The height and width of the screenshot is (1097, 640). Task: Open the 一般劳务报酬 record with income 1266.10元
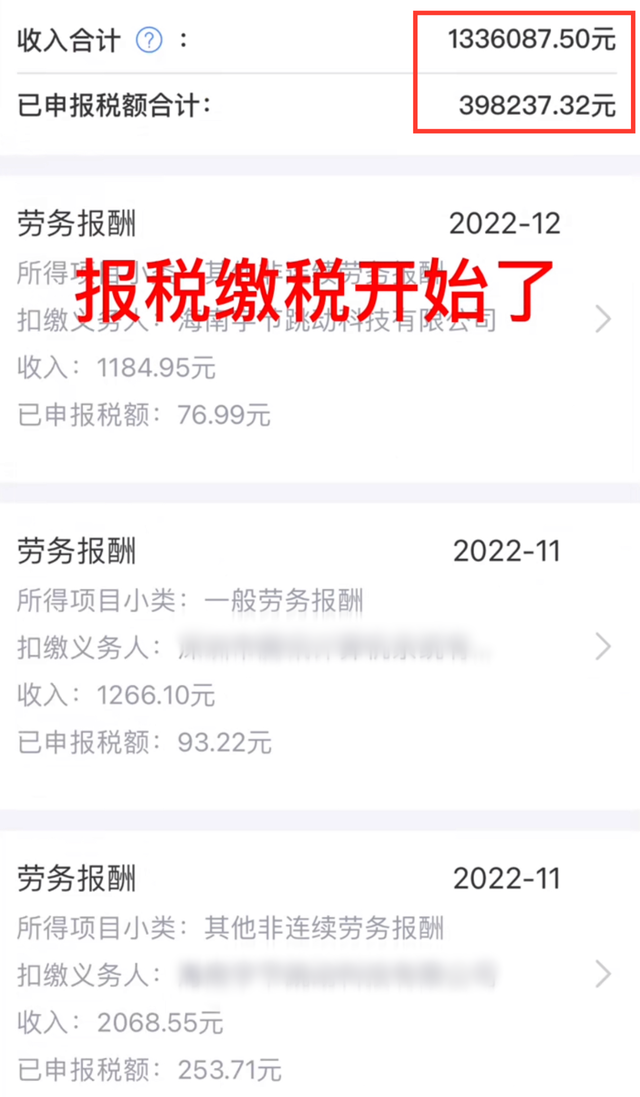(320, 646)
